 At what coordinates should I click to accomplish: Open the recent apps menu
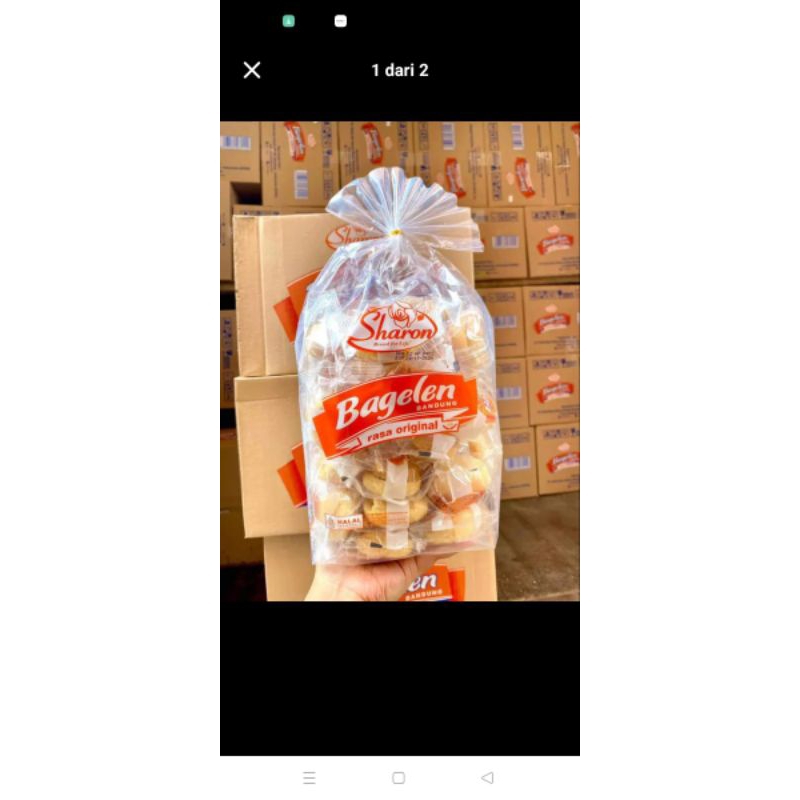[x=309, y=777]
